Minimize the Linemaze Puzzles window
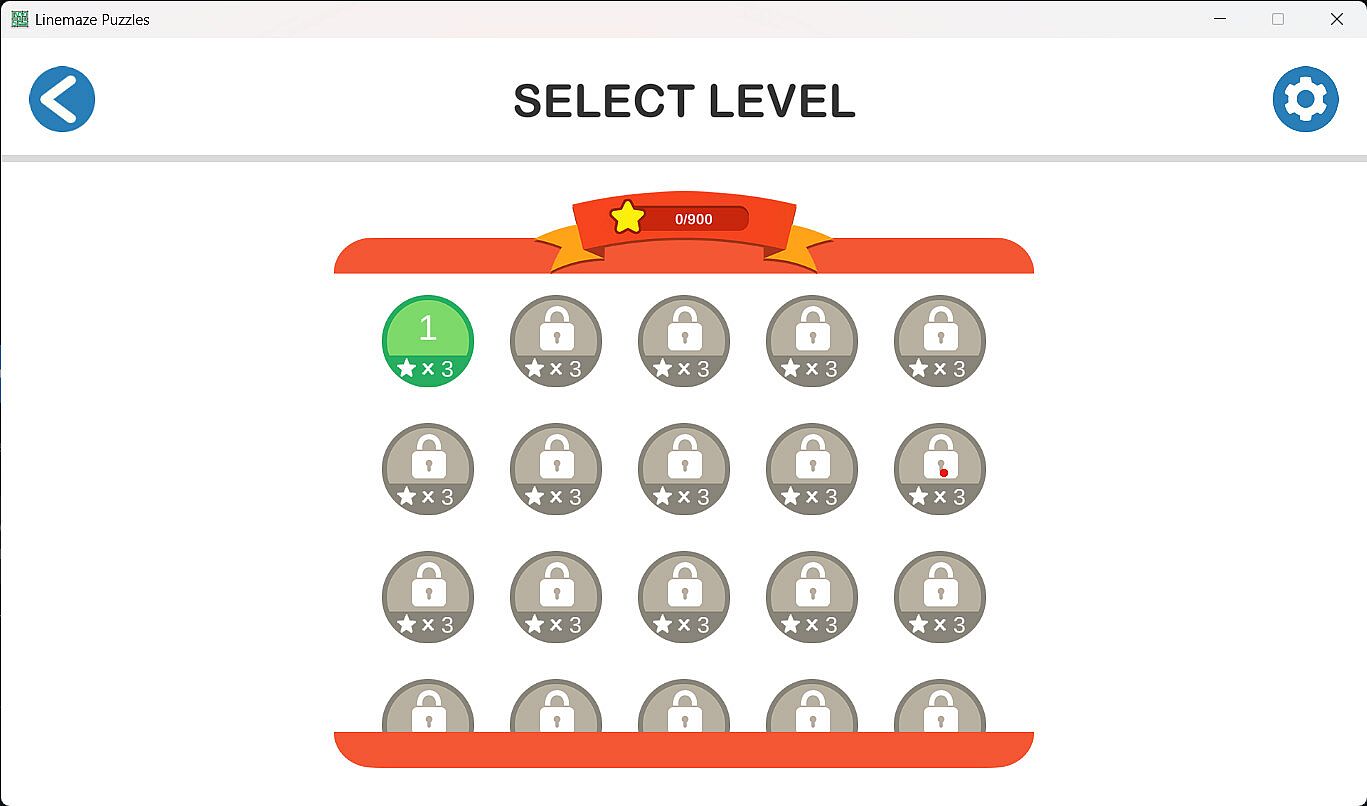The image size is (1367, 806). click(x=1220, y=19)
